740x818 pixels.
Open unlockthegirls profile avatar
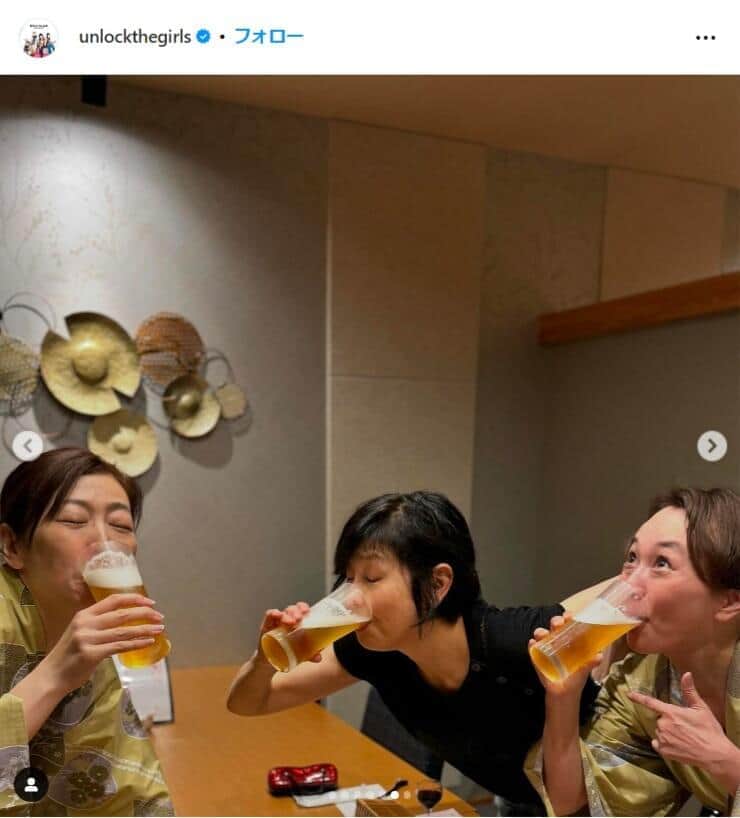point(38,38)
